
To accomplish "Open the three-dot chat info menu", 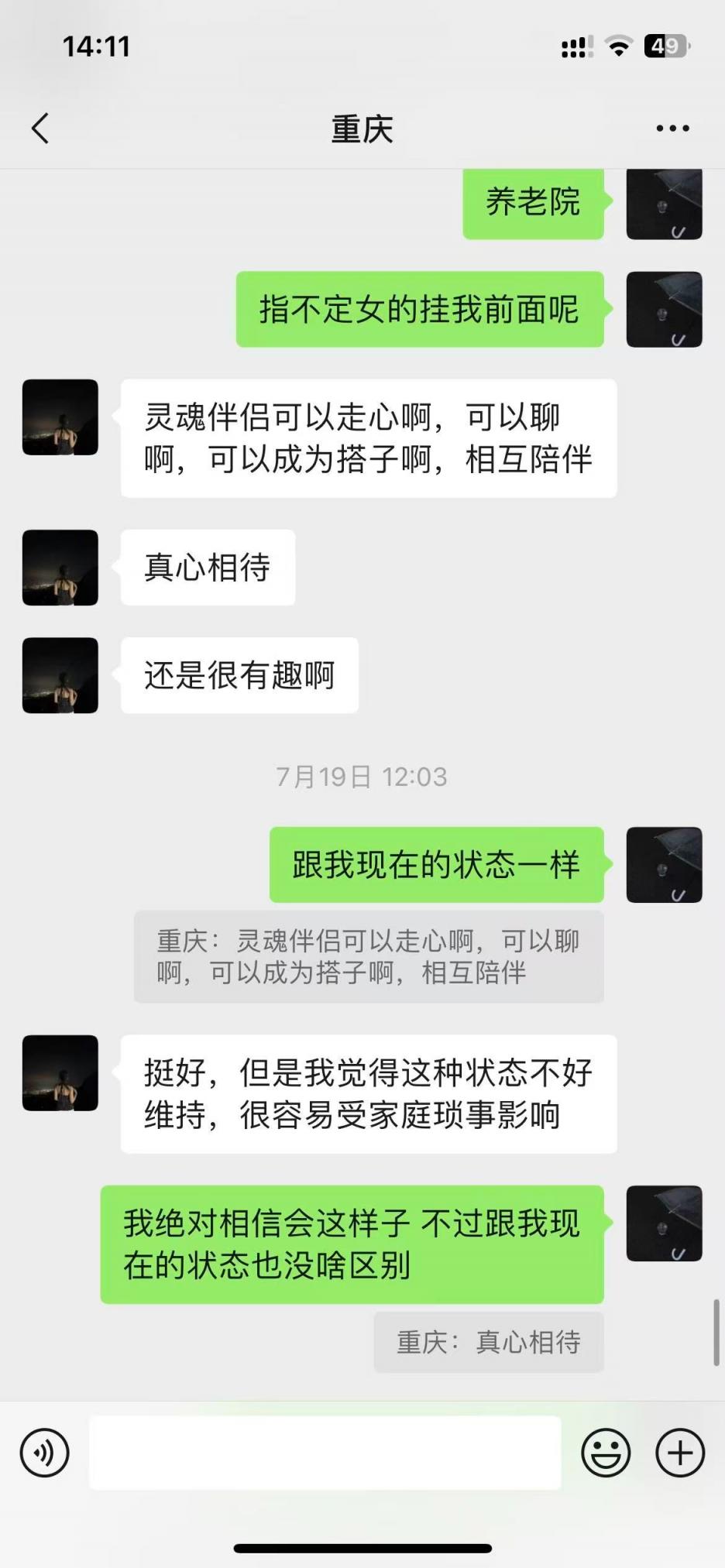I will tap(672, 129).
